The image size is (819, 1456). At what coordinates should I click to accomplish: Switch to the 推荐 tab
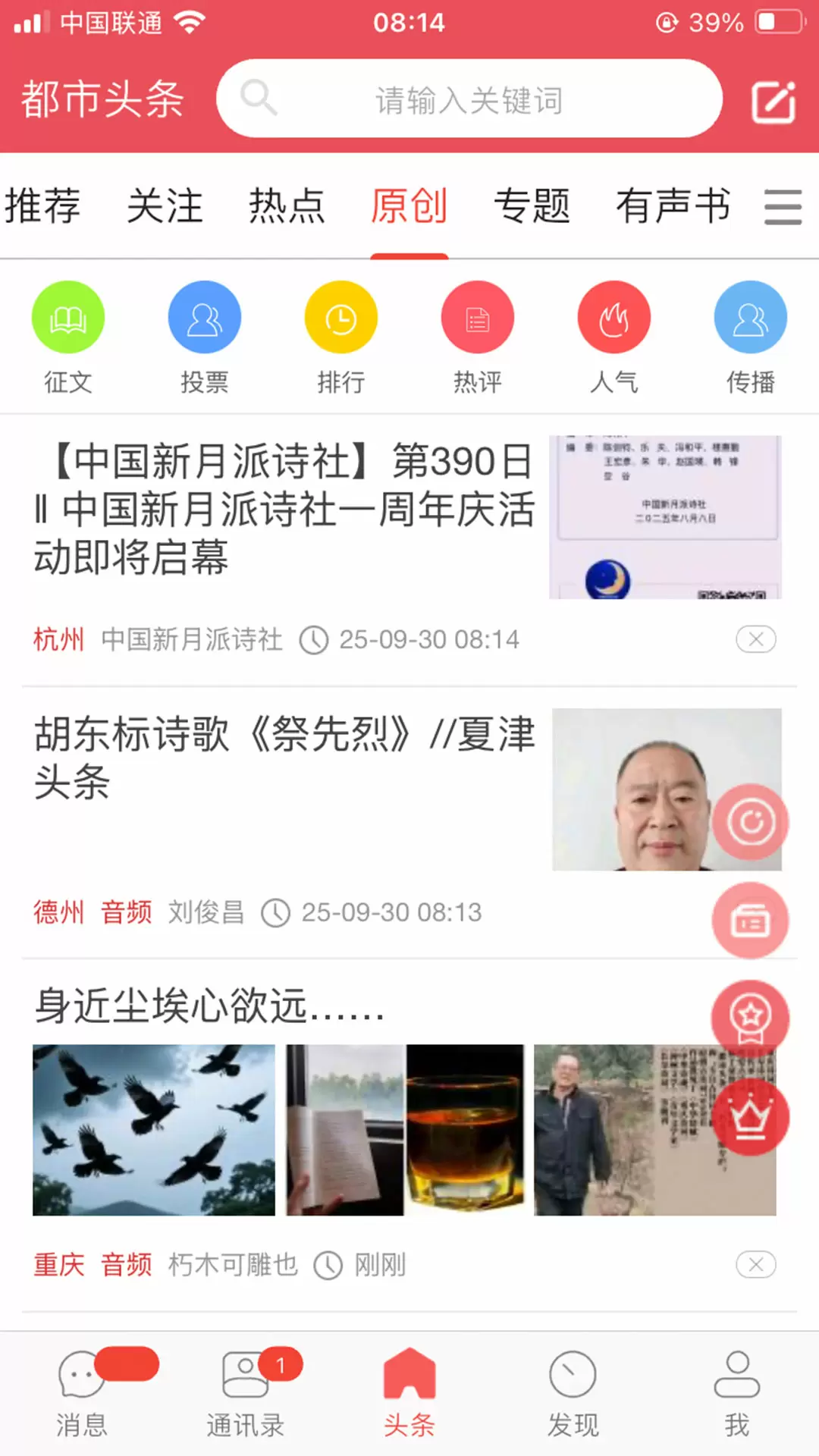coord(42,206)
